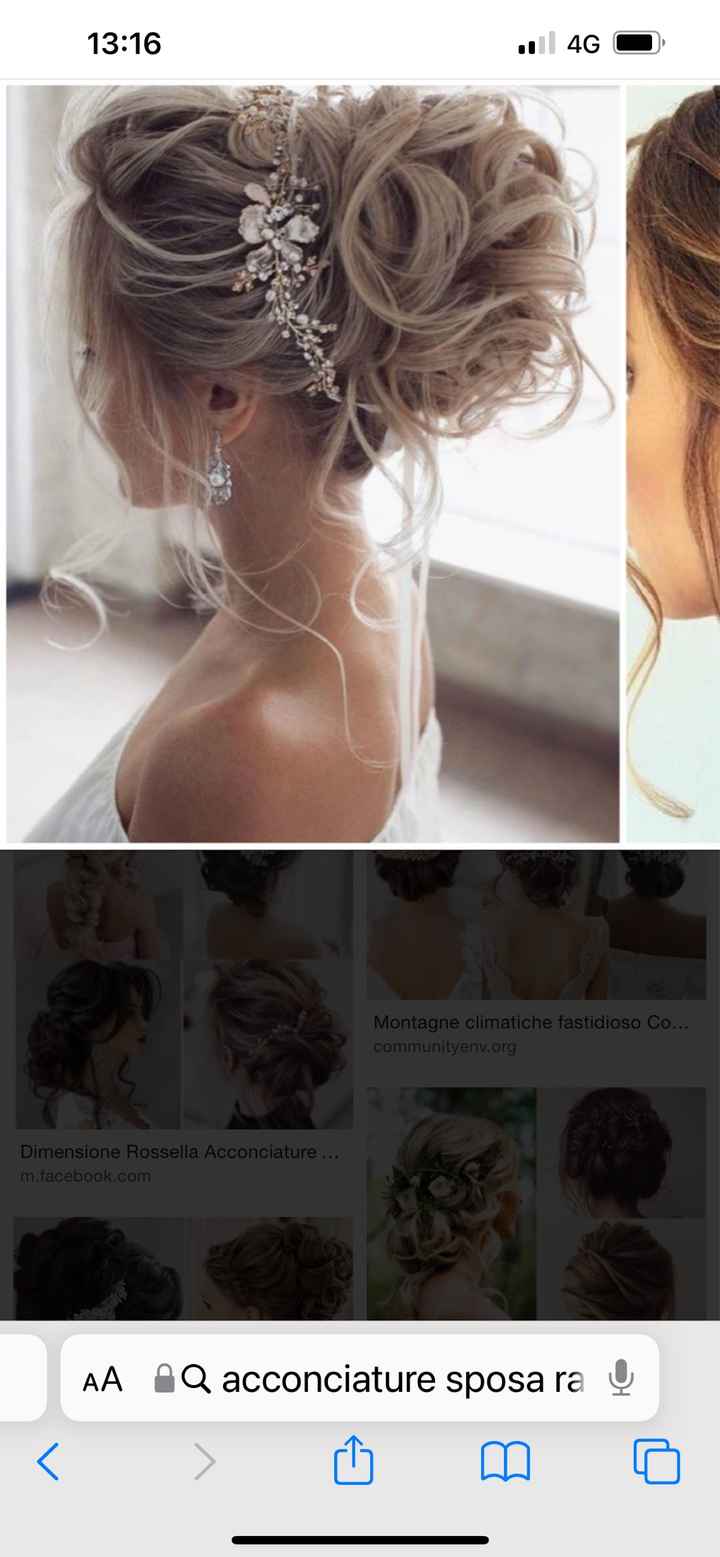Tap the padlock icon in the address bar

[x=161, y=1378]
